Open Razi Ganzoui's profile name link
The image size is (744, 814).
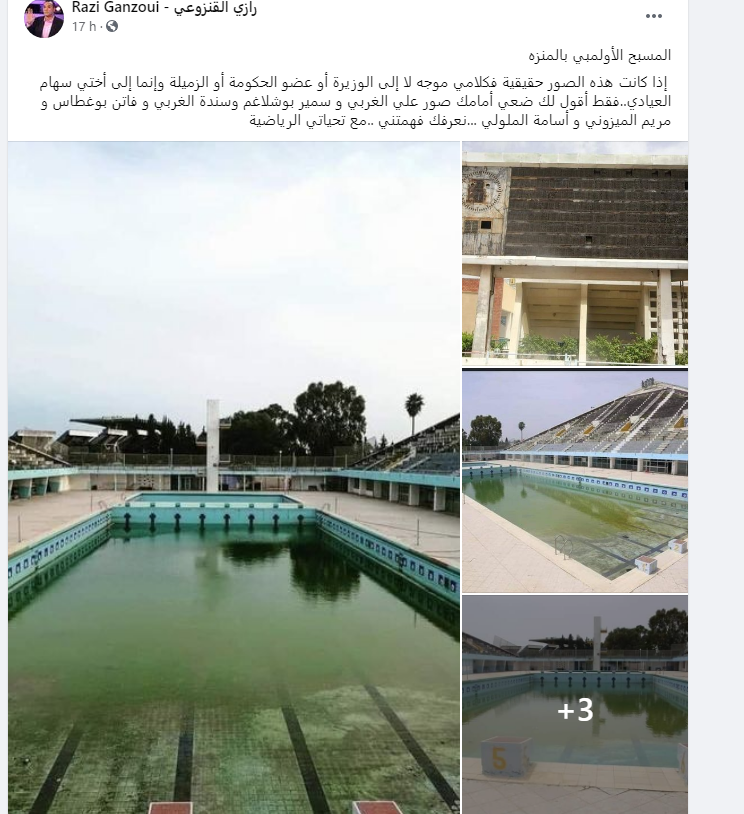[165, 8]
